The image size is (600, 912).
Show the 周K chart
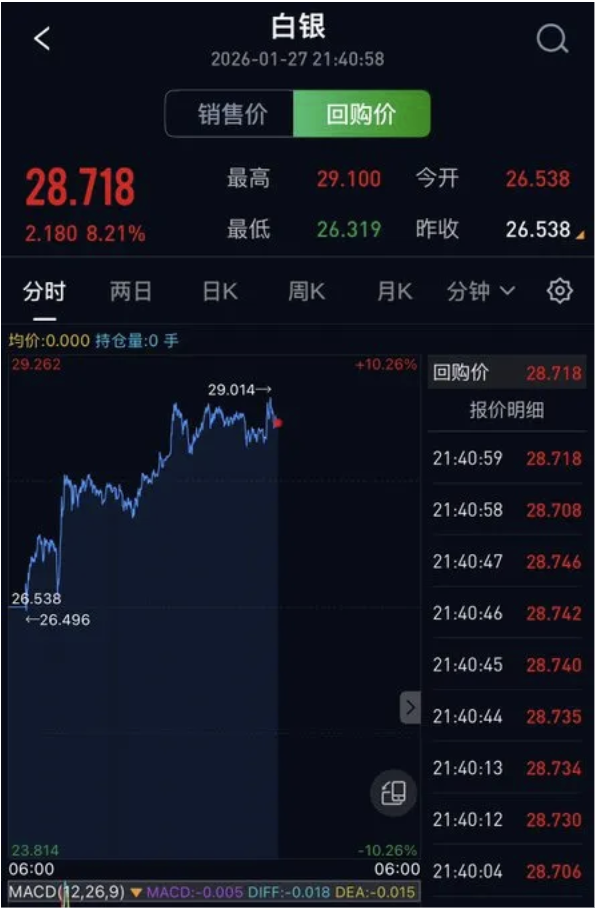click(306, 292)
